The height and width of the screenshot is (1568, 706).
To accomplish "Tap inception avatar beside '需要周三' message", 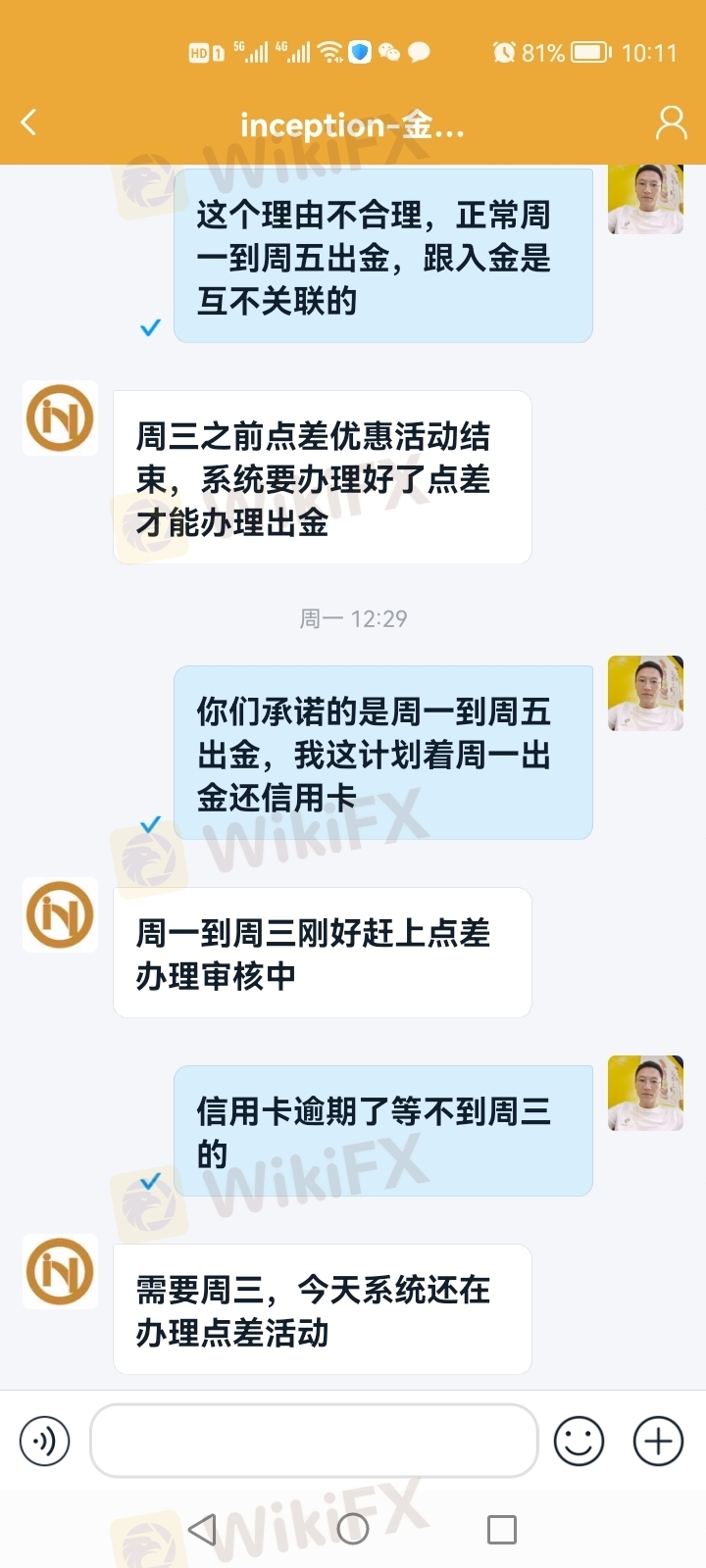I will pyautogui.click(x=60, y=1271).
